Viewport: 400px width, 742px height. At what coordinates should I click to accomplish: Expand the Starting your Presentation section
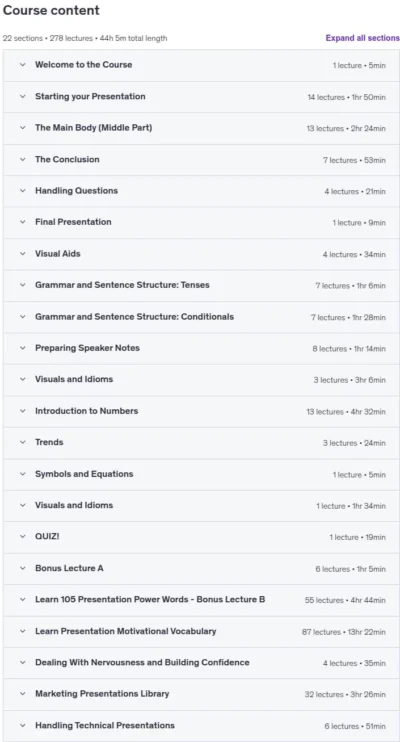coord(201,97)
